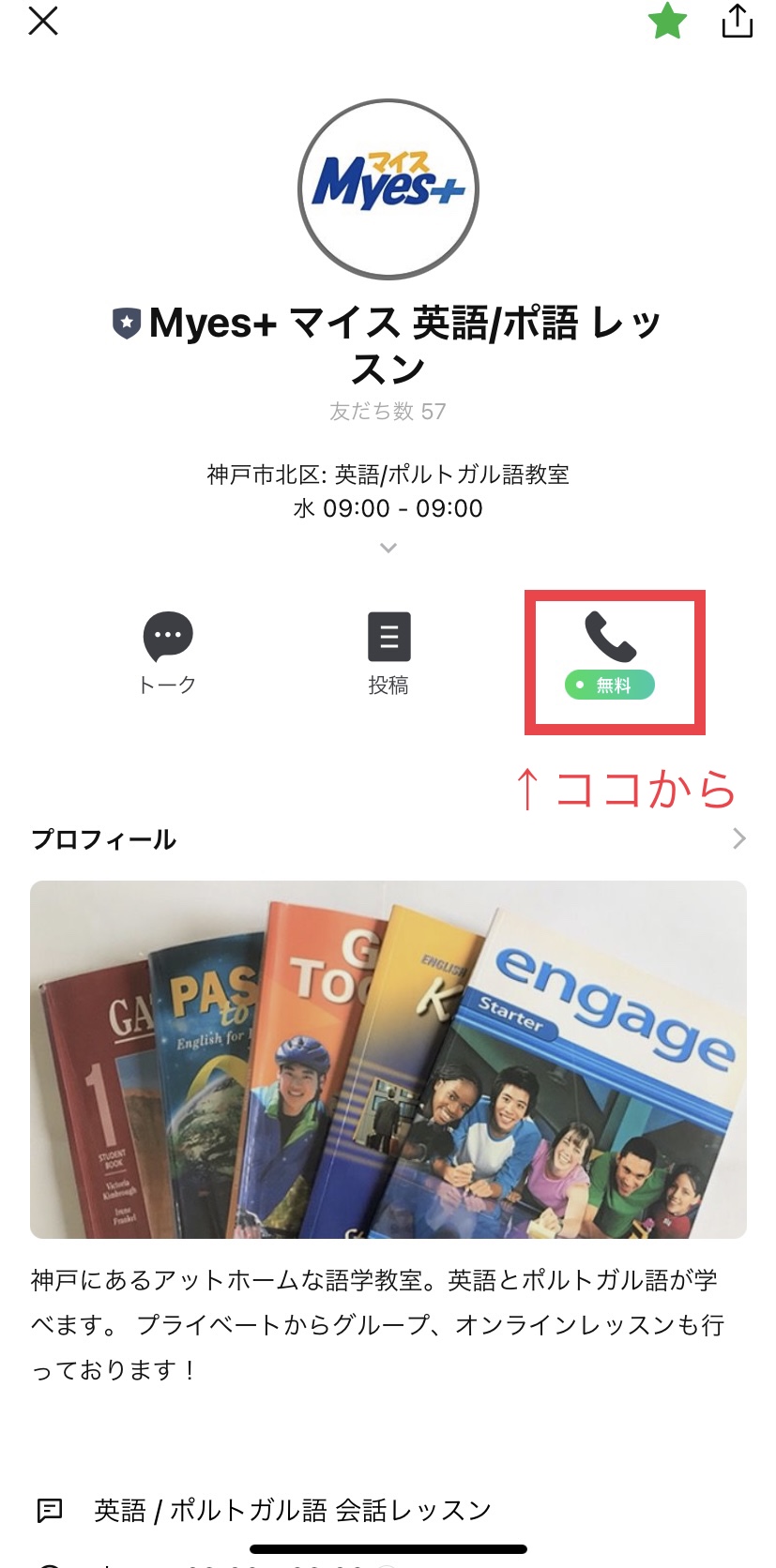Tap the green favorite star
776x1568 pixels.
[668, 21]
